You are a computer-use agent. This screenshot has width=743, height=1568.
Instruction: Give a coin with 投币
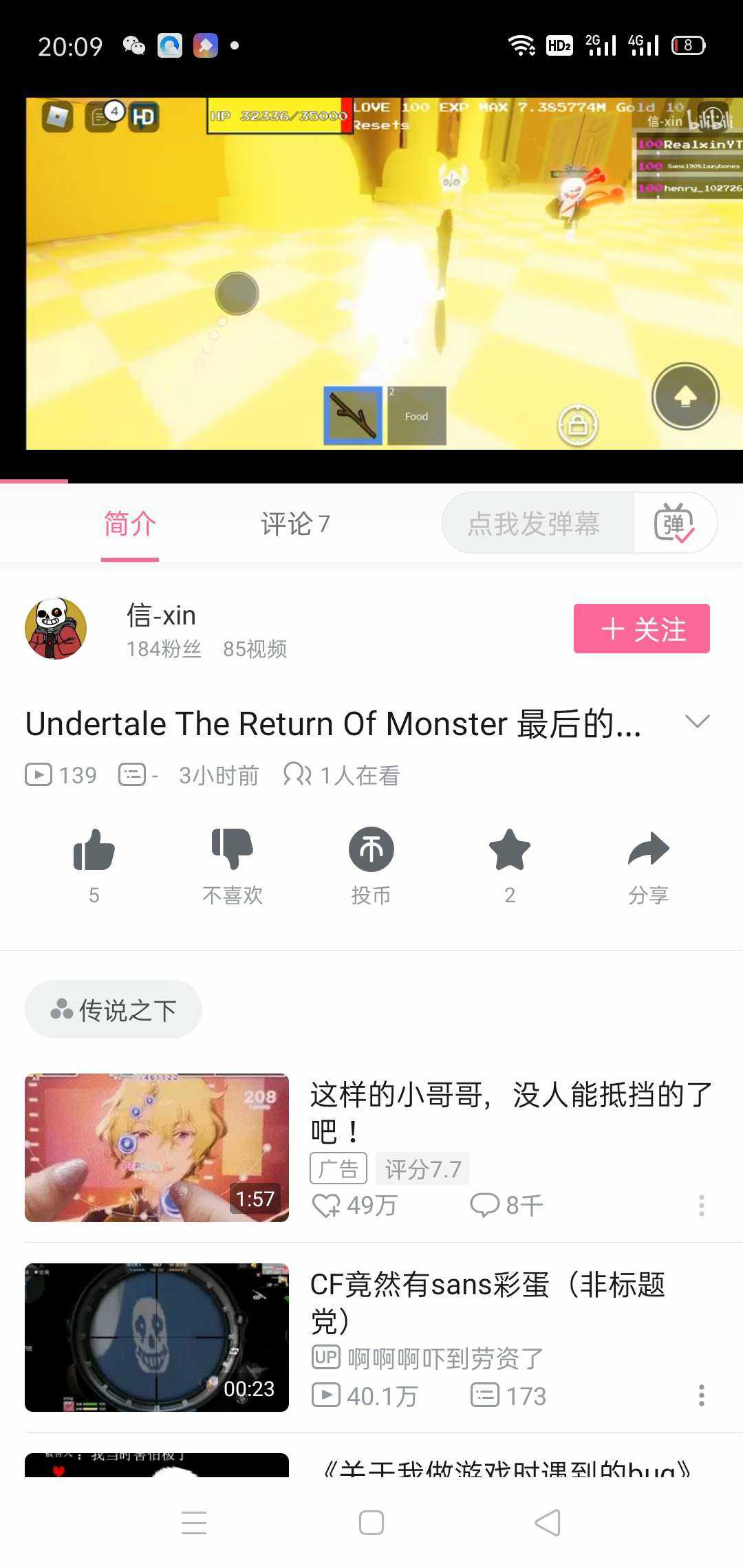pos(371,851)
